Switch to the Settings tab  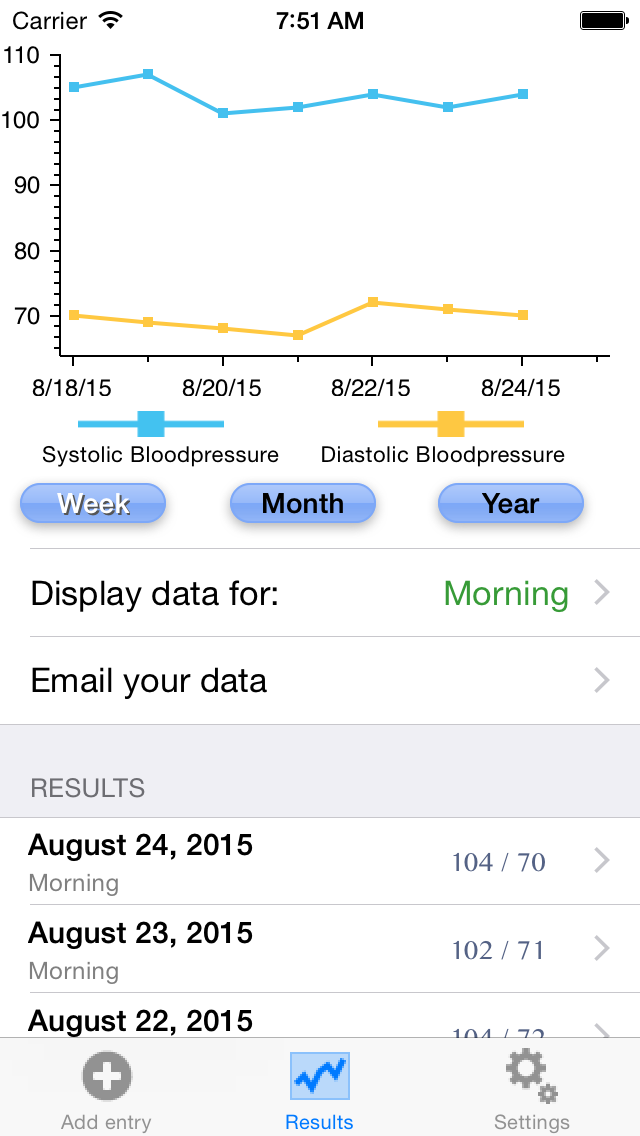click(x=531, y=1090)
